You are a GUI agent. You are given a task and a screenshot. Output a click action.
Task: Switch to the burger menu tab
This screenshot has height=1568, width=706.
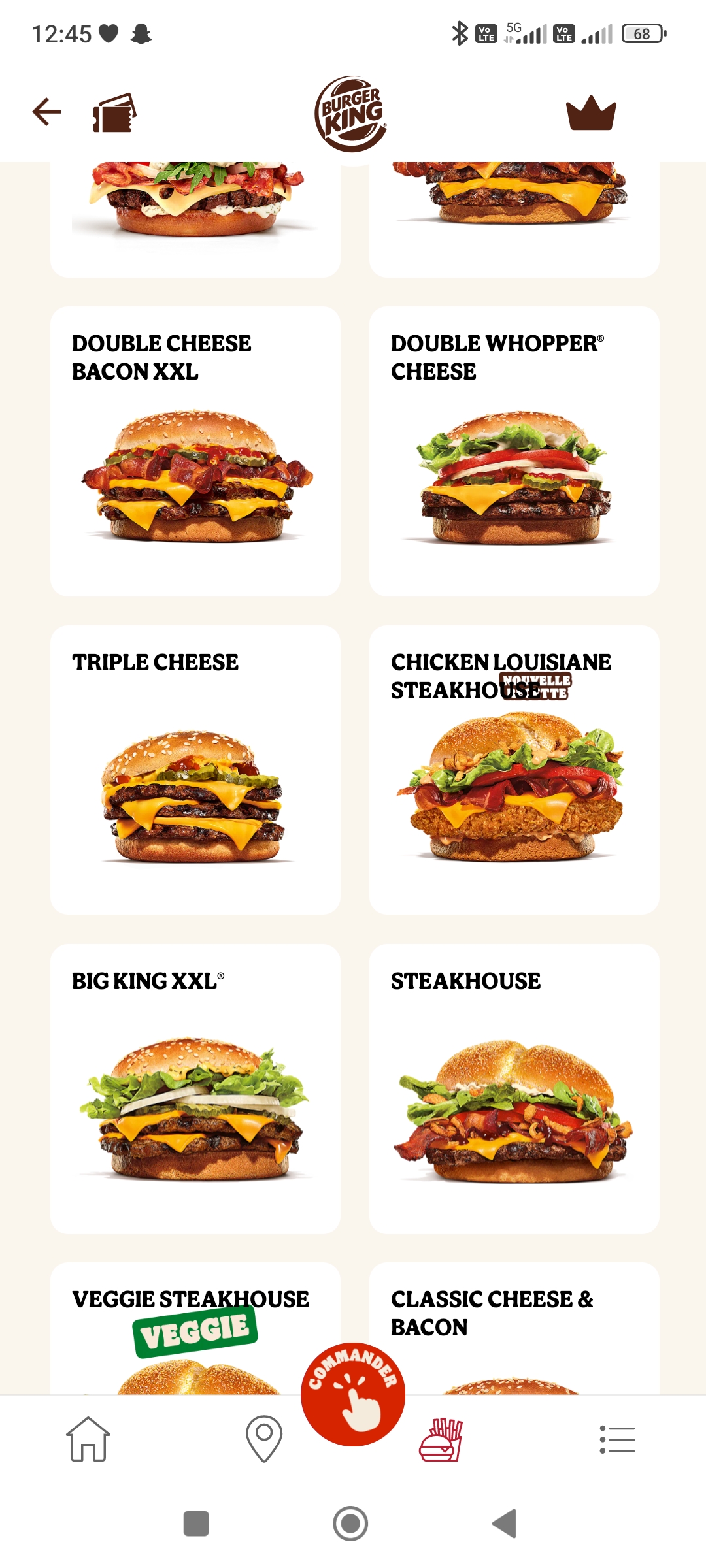coord(441,1439)
